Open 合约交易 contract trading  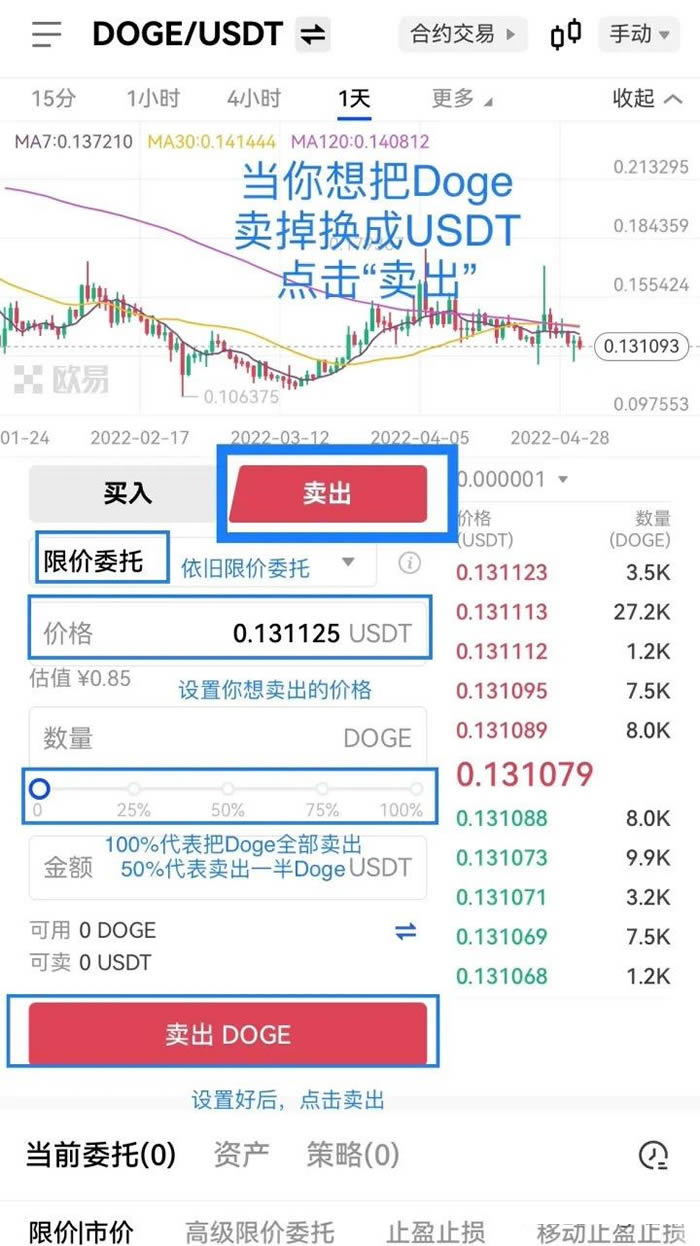click(x=462, y=34)
